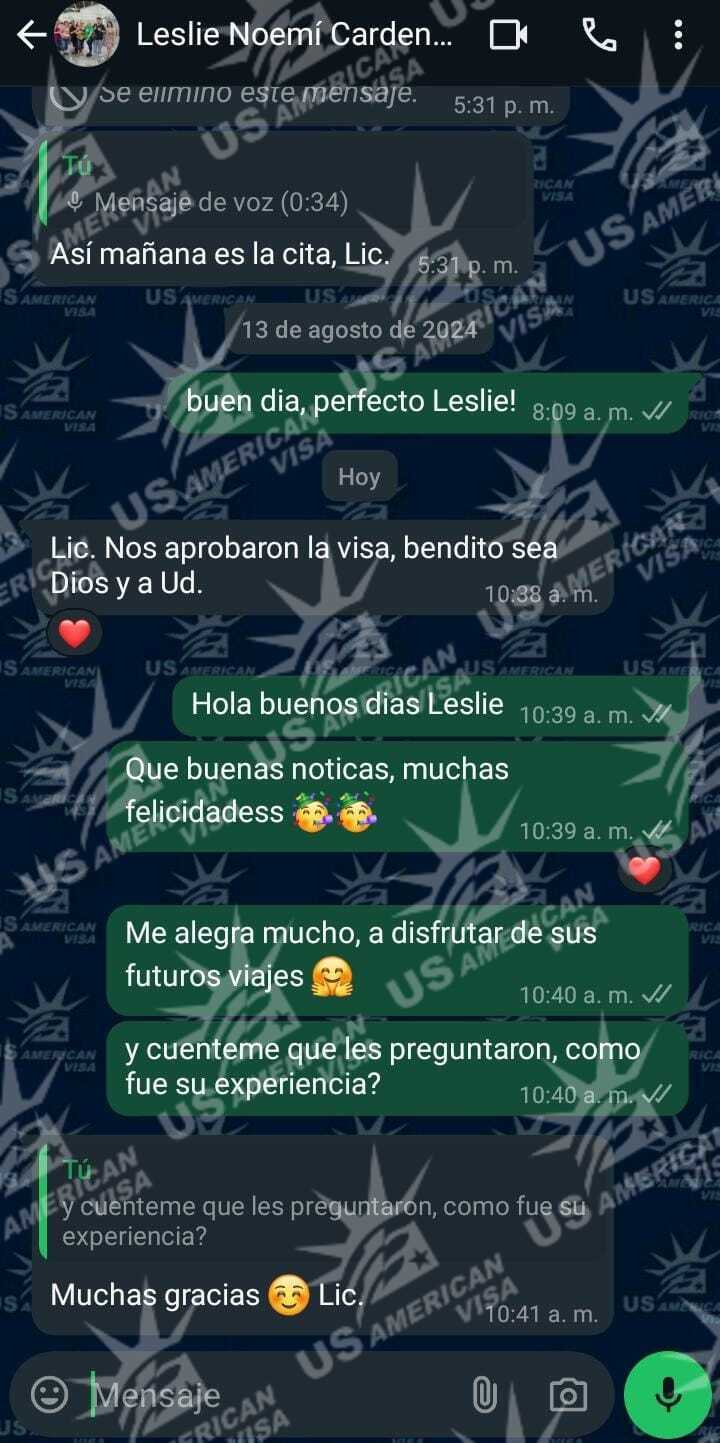Open the camera from message bar

click(x=568, y=1394)
